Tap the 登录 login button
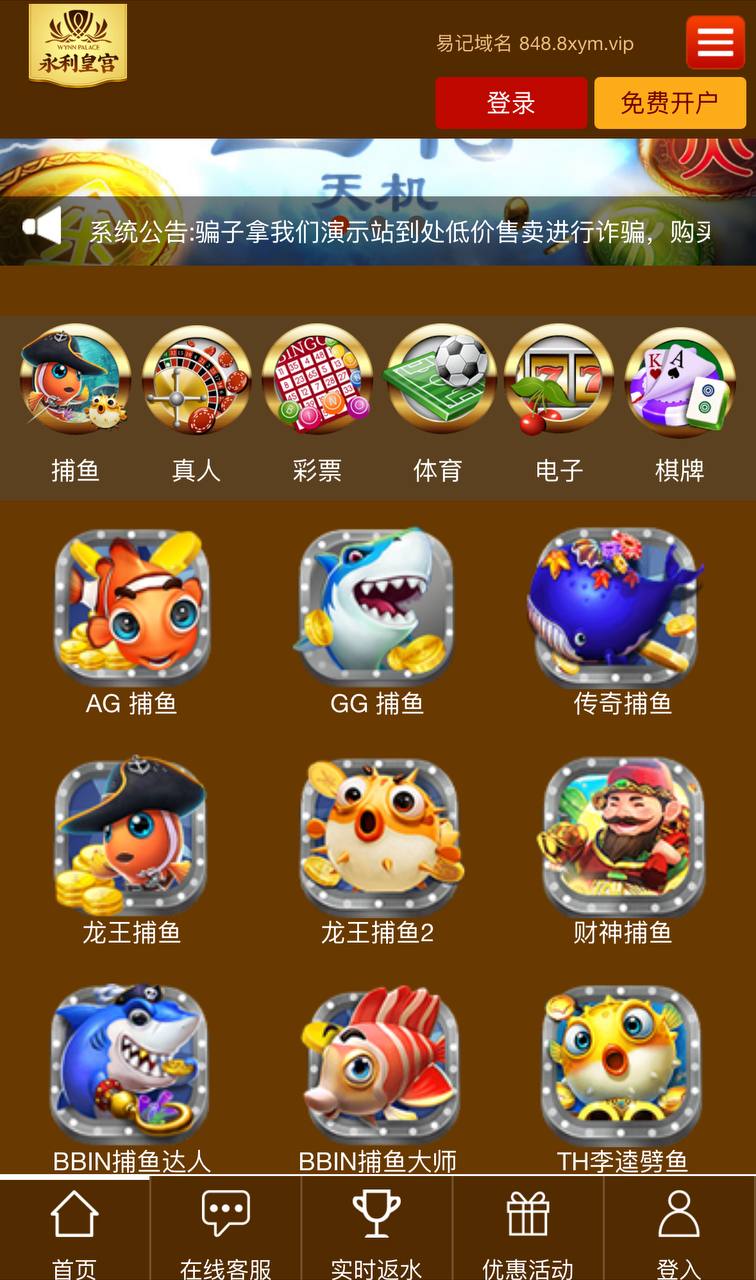 point(511,103)
